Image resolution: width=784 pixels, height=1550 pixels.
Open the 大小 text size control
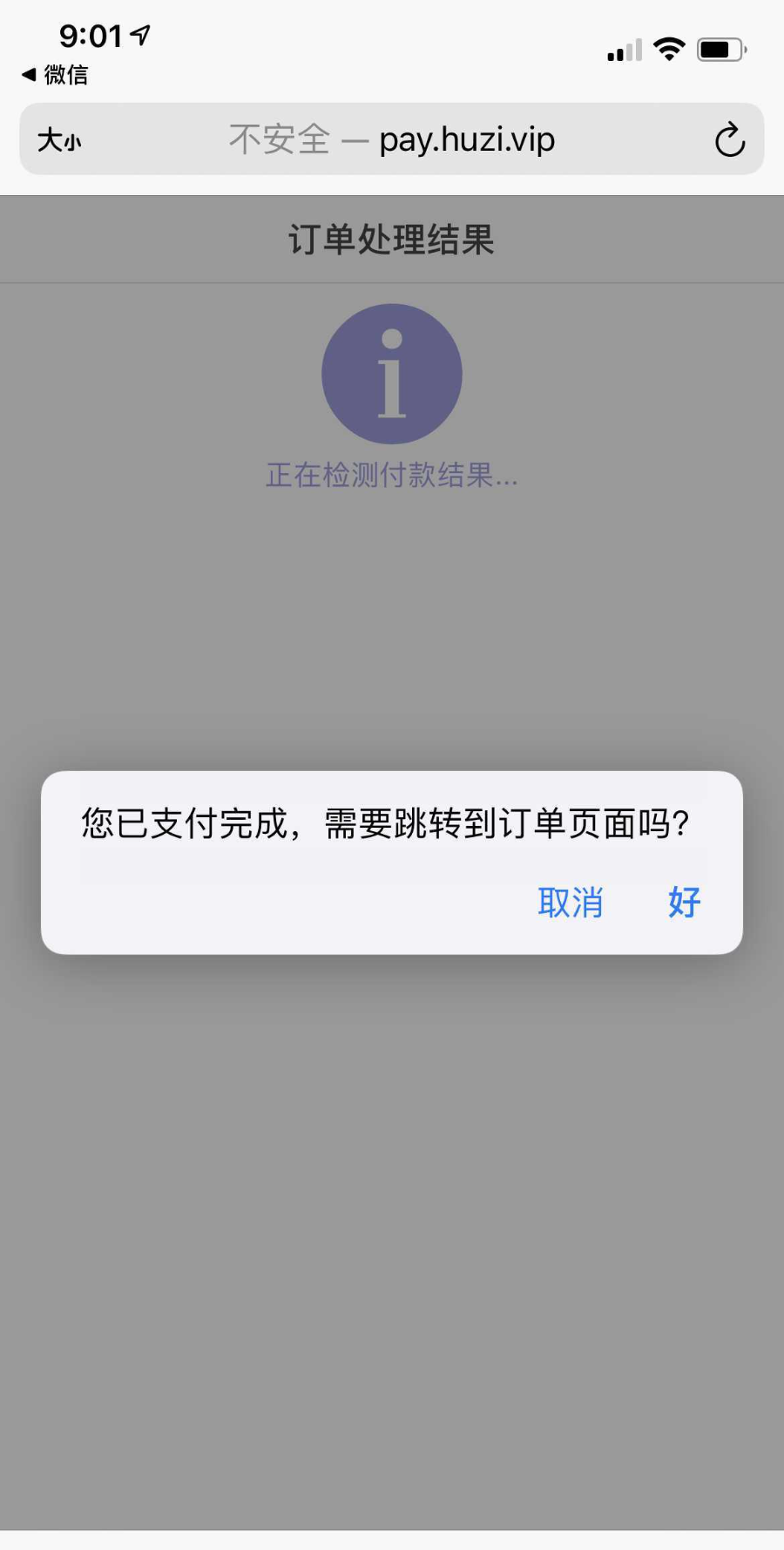pos(58,140)
